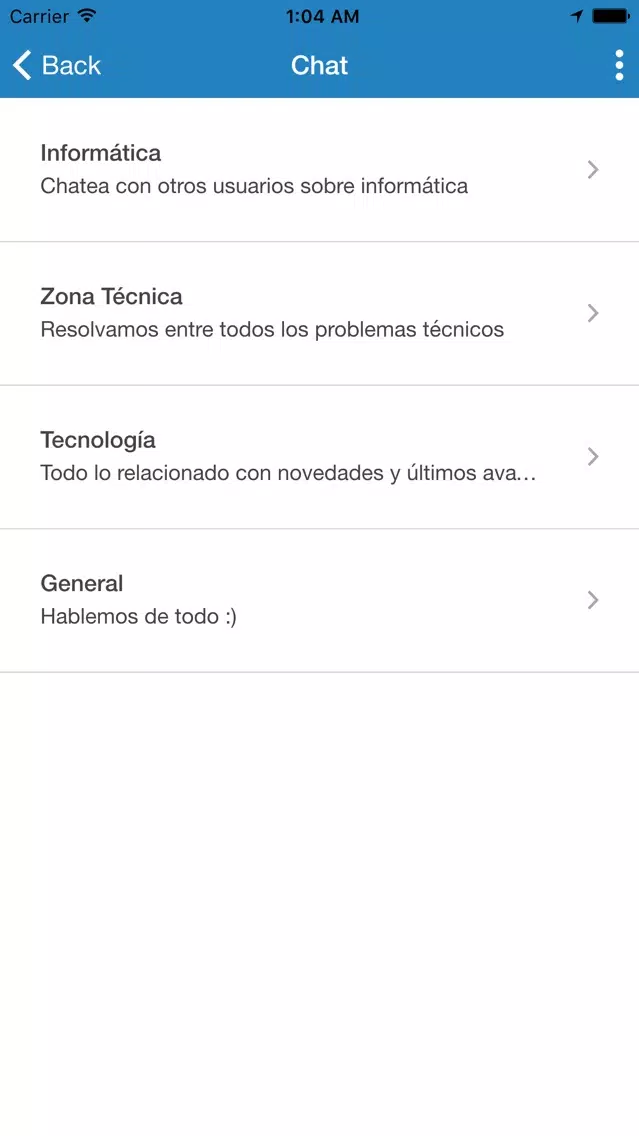Open the Informática chat room
This screenshot has height=1136, width=639.
coord(320,170)
